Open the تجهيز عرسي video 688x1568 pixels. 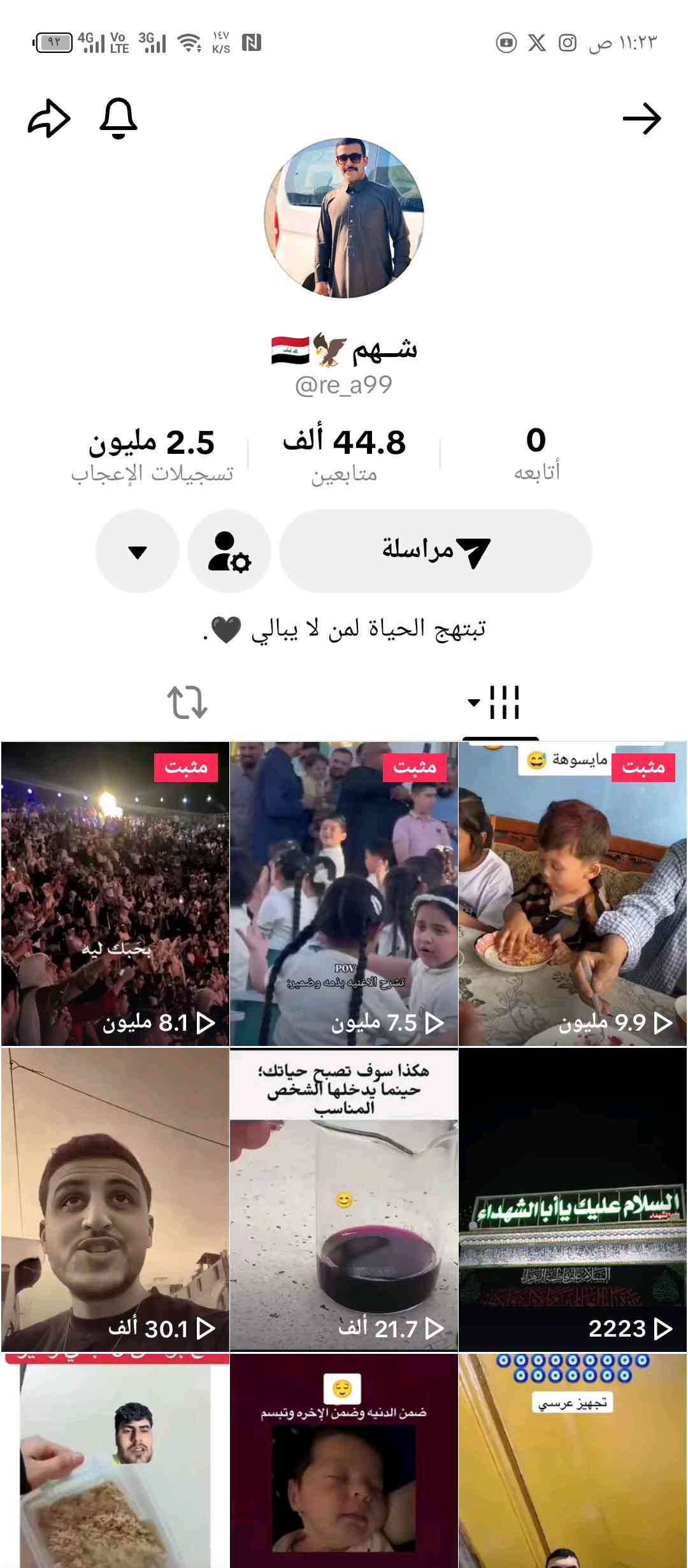tap(572, 1466)
